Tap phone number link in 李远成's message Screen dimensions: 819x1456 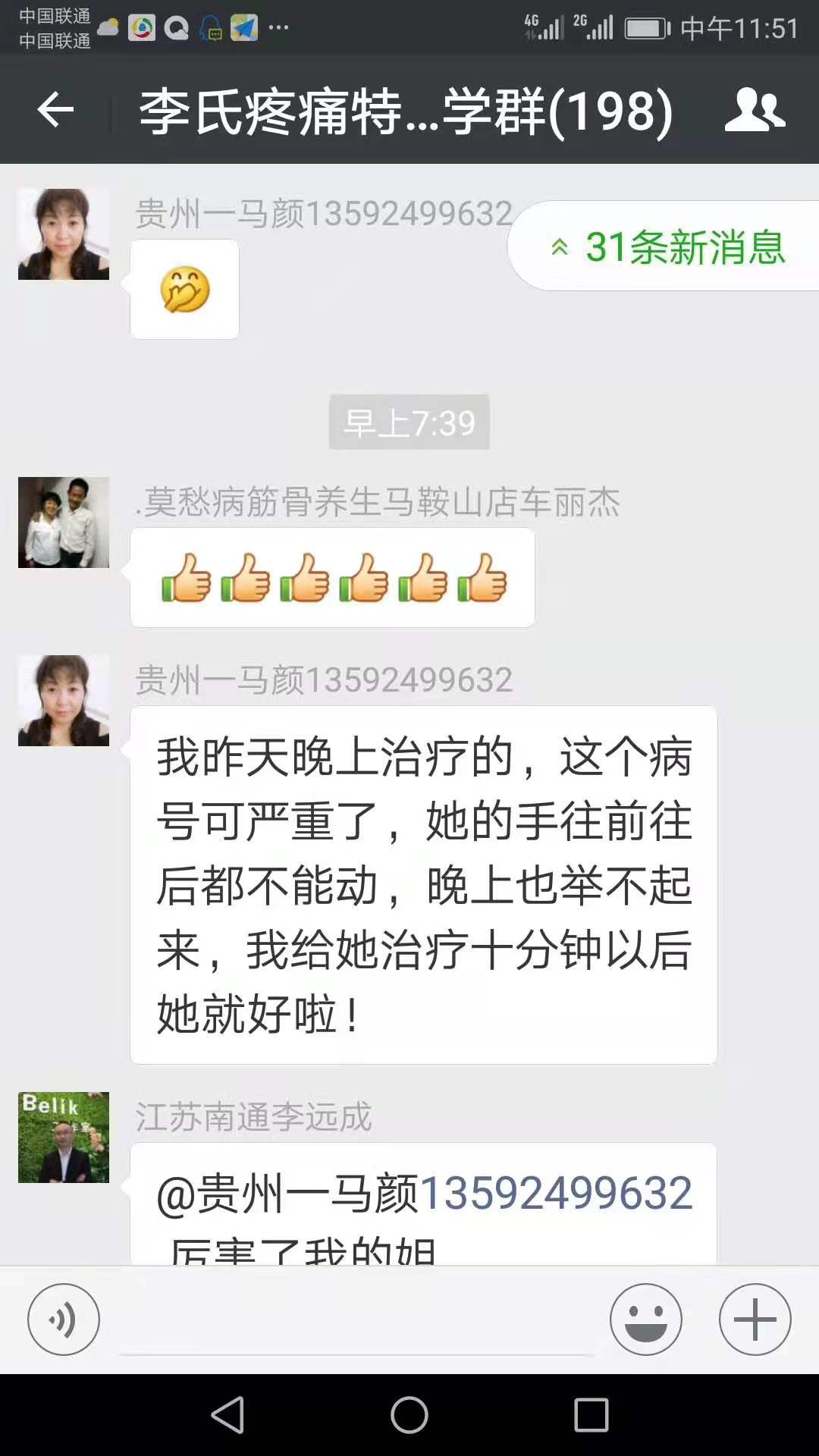coord(556,1193)
